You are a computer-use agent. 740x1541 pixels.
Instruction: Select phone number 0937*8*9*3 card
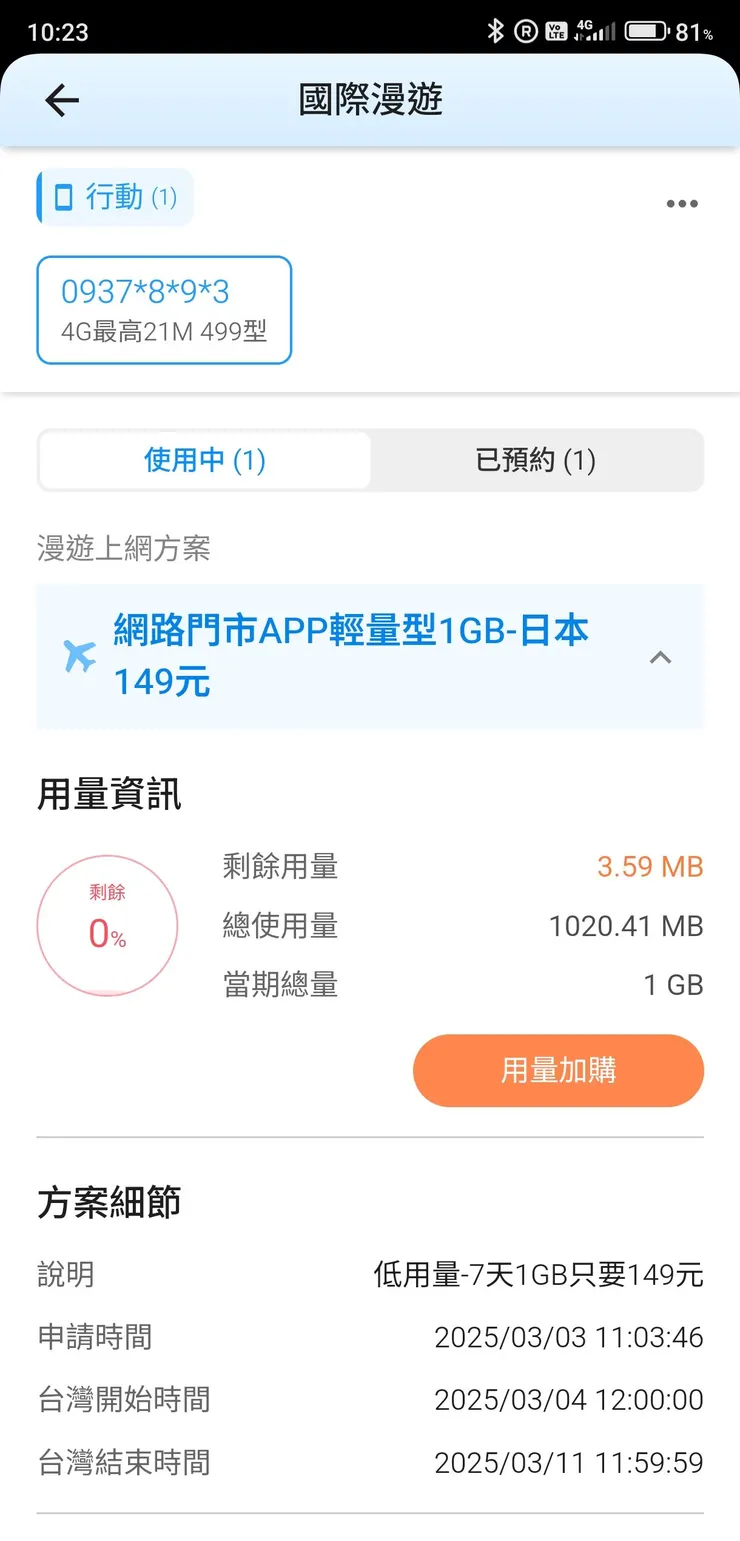(x=164, y=310)
